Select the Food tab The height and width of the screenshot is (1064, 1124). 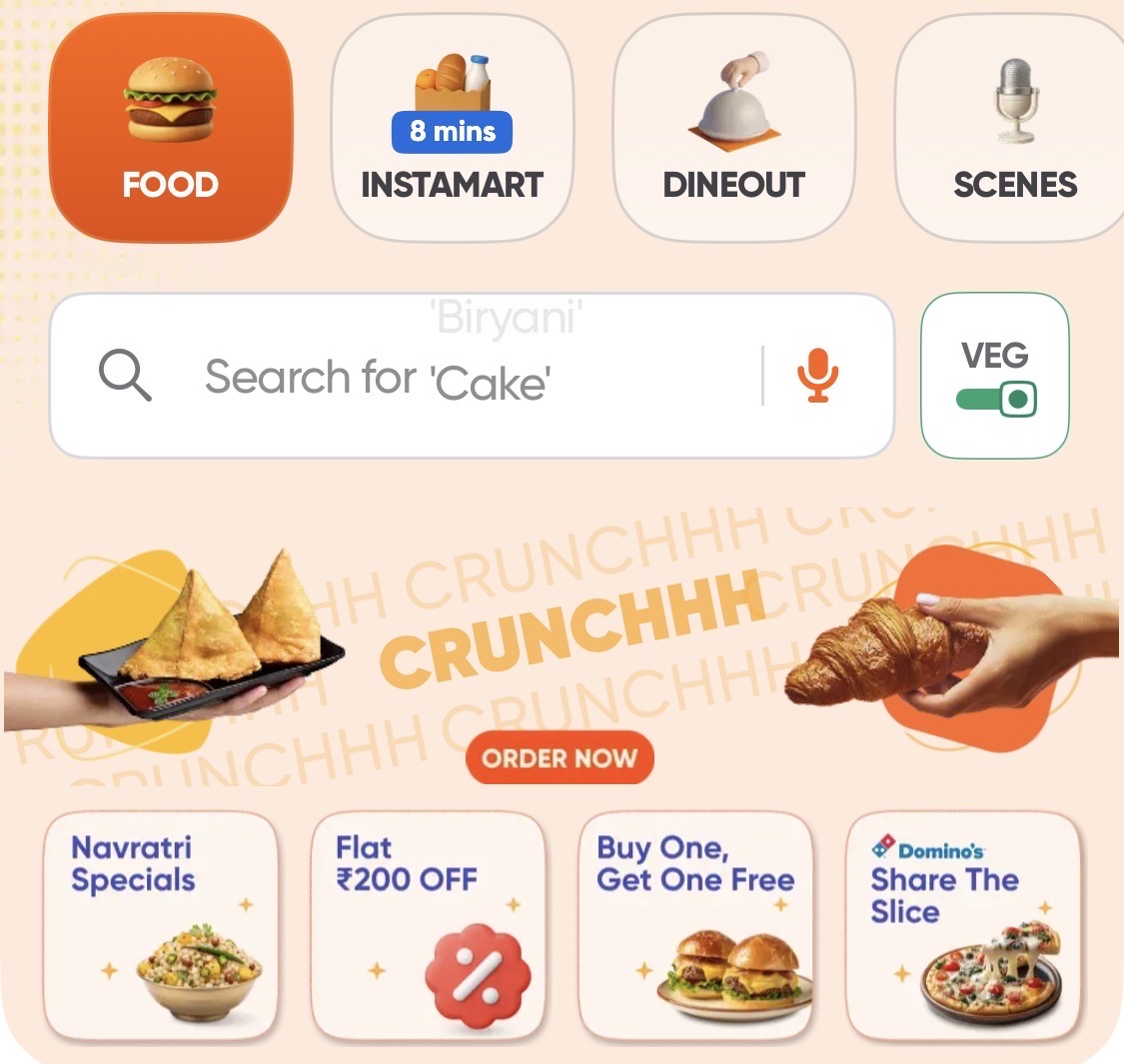pyautogui.click(x=170, y=128)
